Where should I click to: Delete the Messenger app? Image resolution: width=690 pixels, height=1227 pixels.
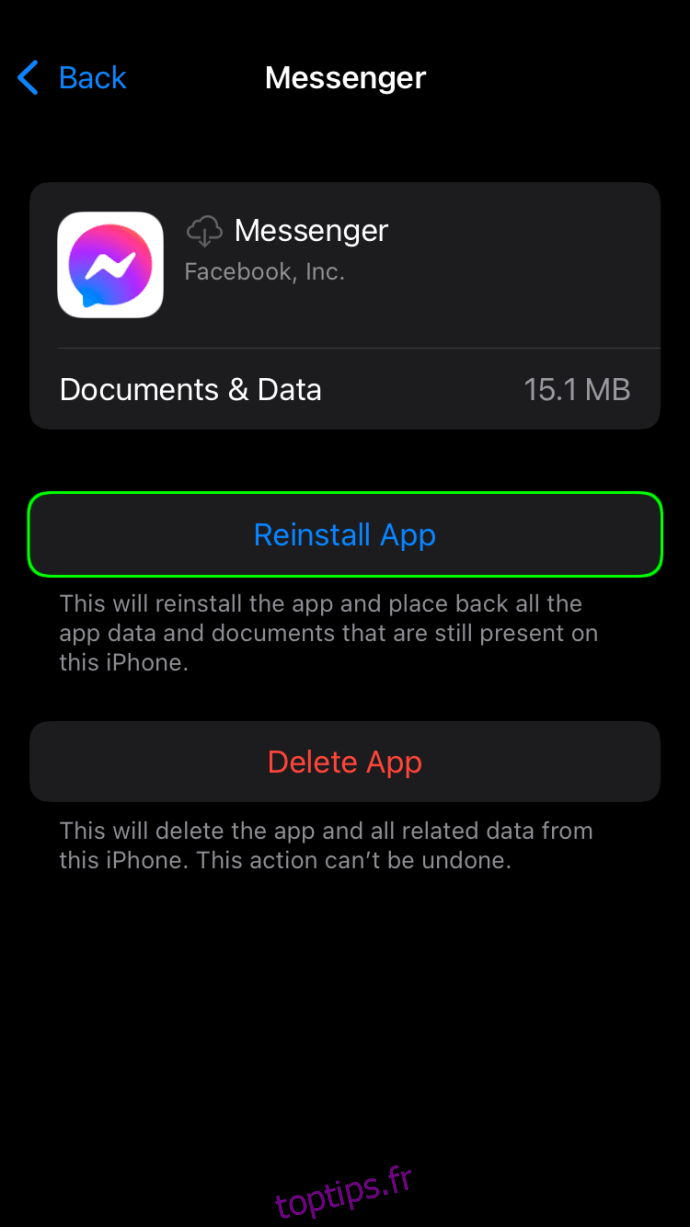(x=345, y=762)
